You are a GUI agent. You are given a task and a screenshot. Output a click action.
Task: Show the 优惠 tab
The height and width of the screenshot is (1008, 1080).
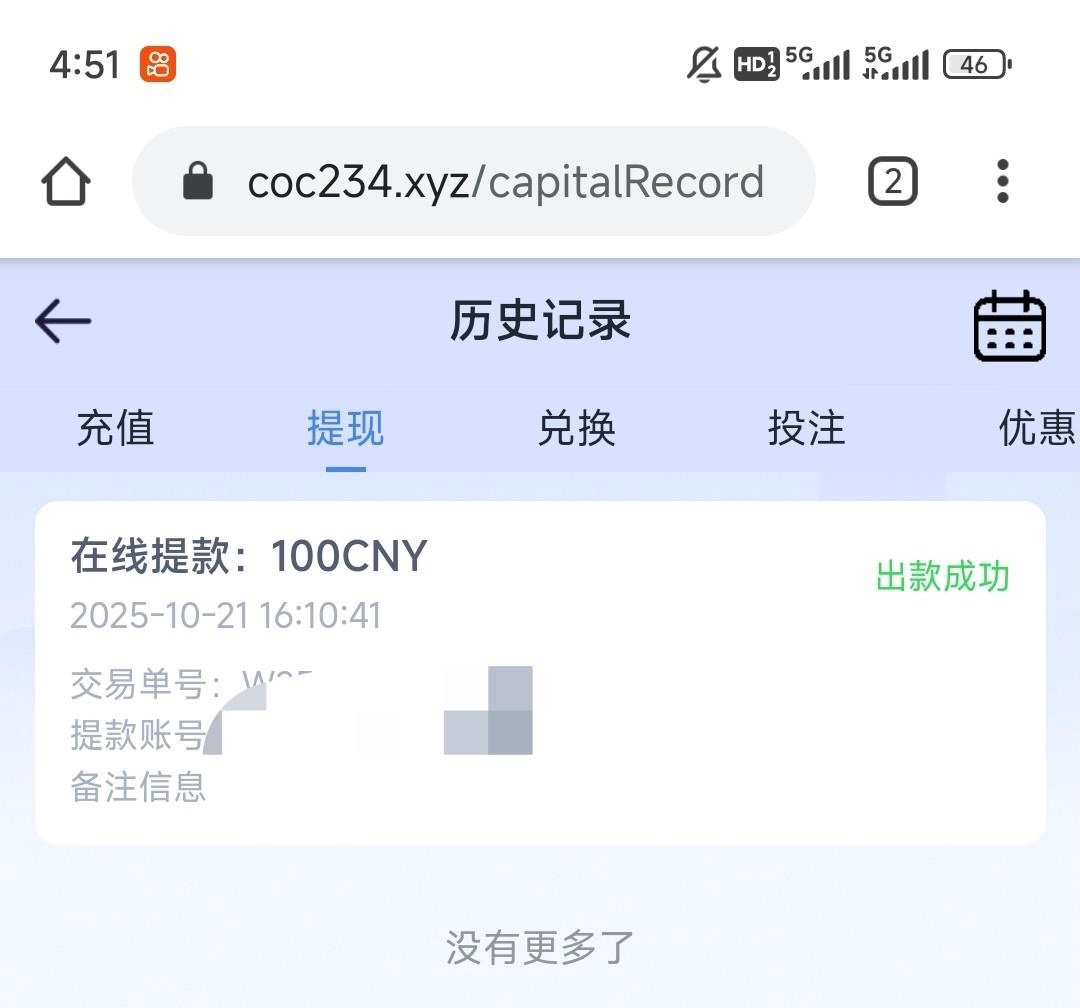point(1036,428)
